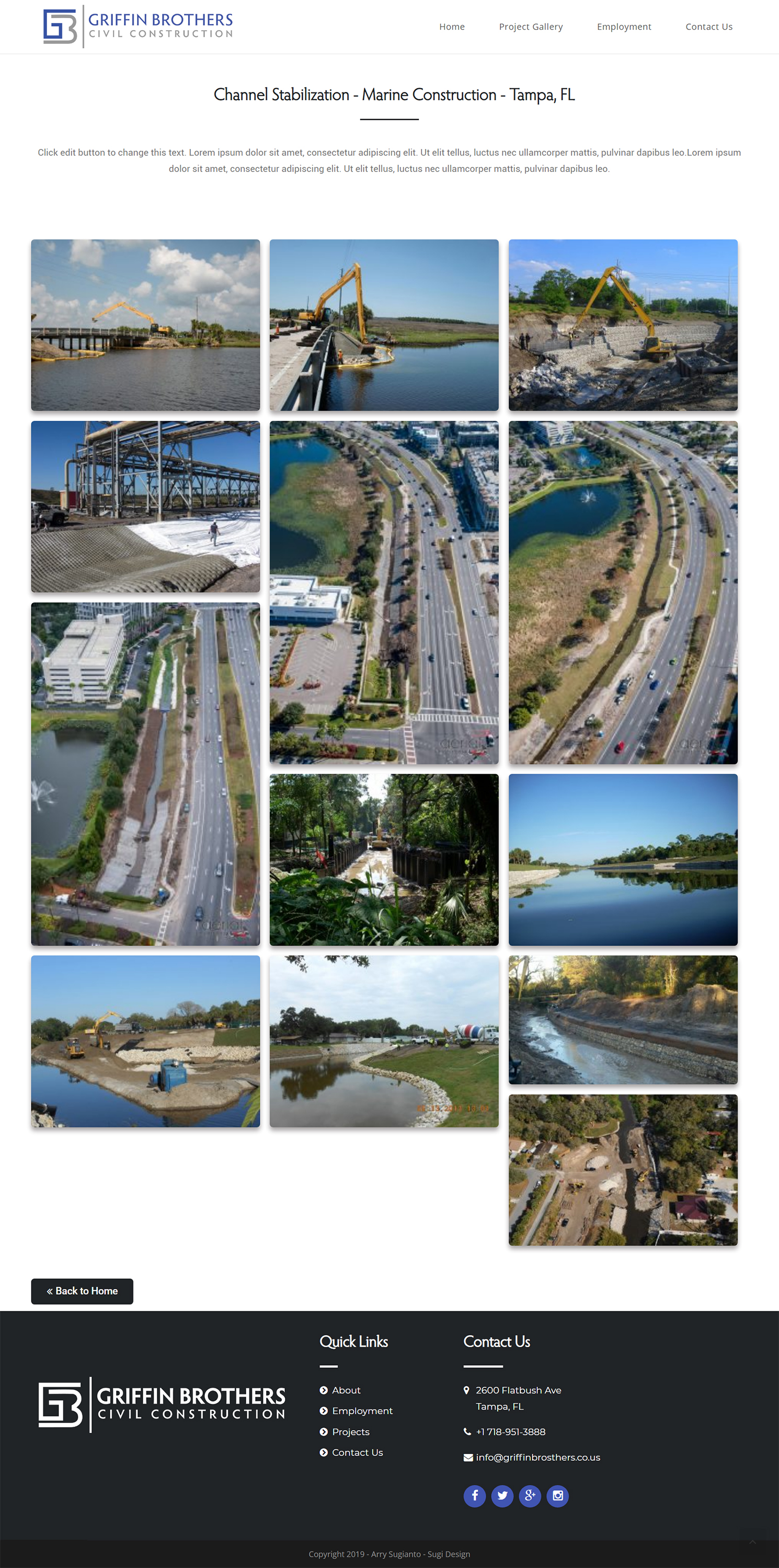Open Contact Us in footer Quick Links
Viewport: 779px width, 1568px height.
click(x=357, y=1452)
